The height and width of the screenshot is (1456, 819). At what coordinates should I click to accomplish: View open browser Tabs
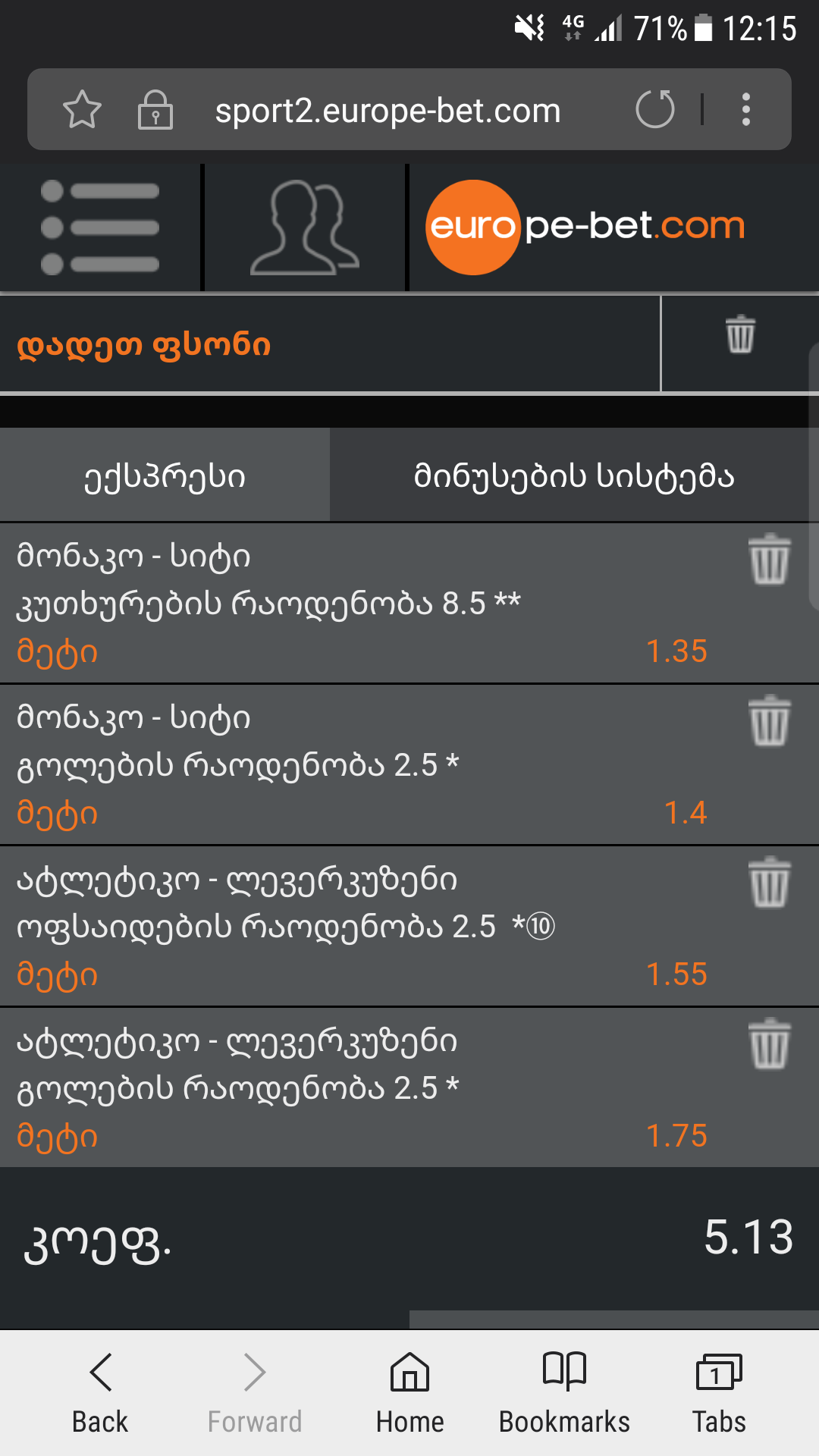pos(719,1392)
